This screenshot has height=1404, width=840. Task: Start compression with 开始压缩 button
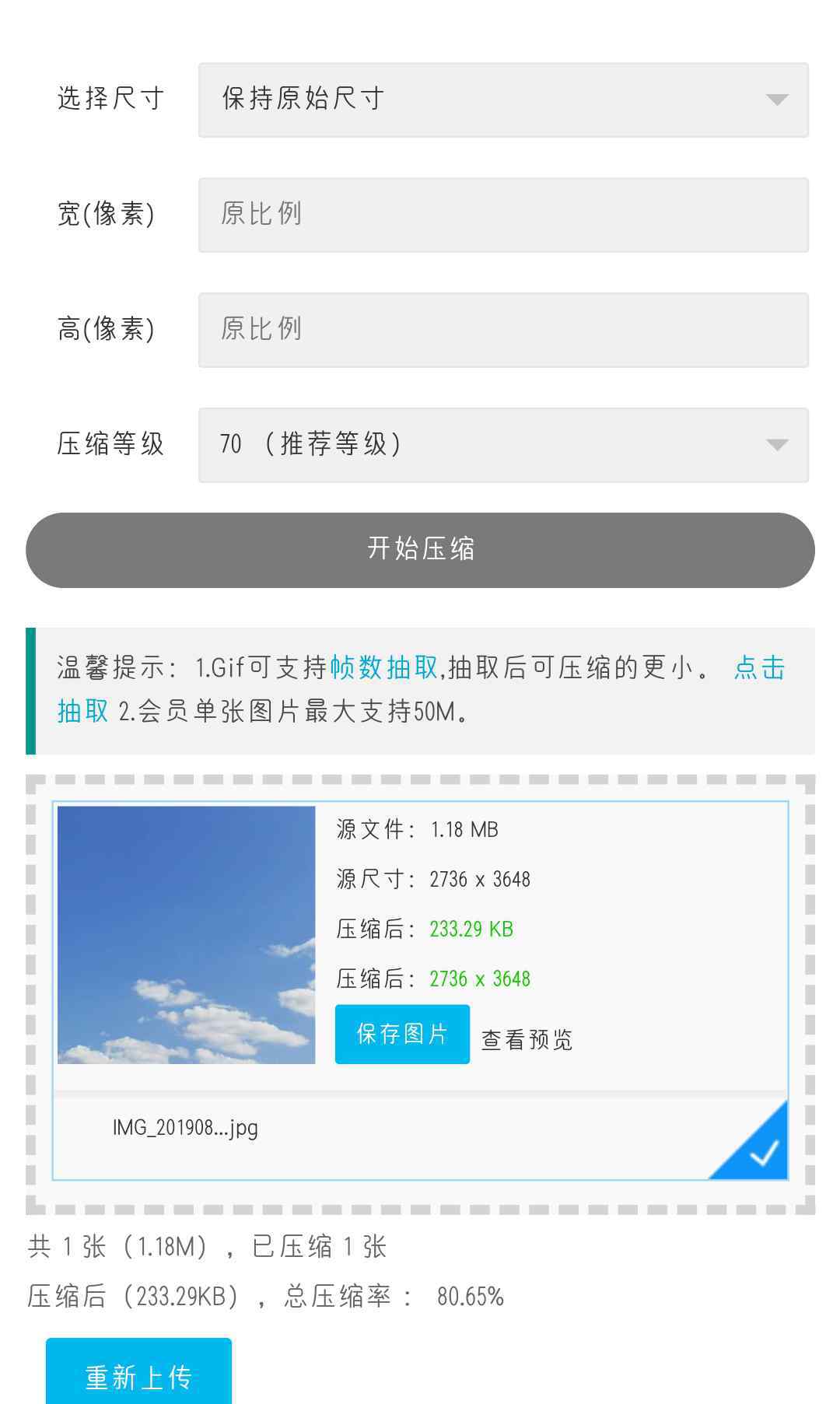point(420,550)
